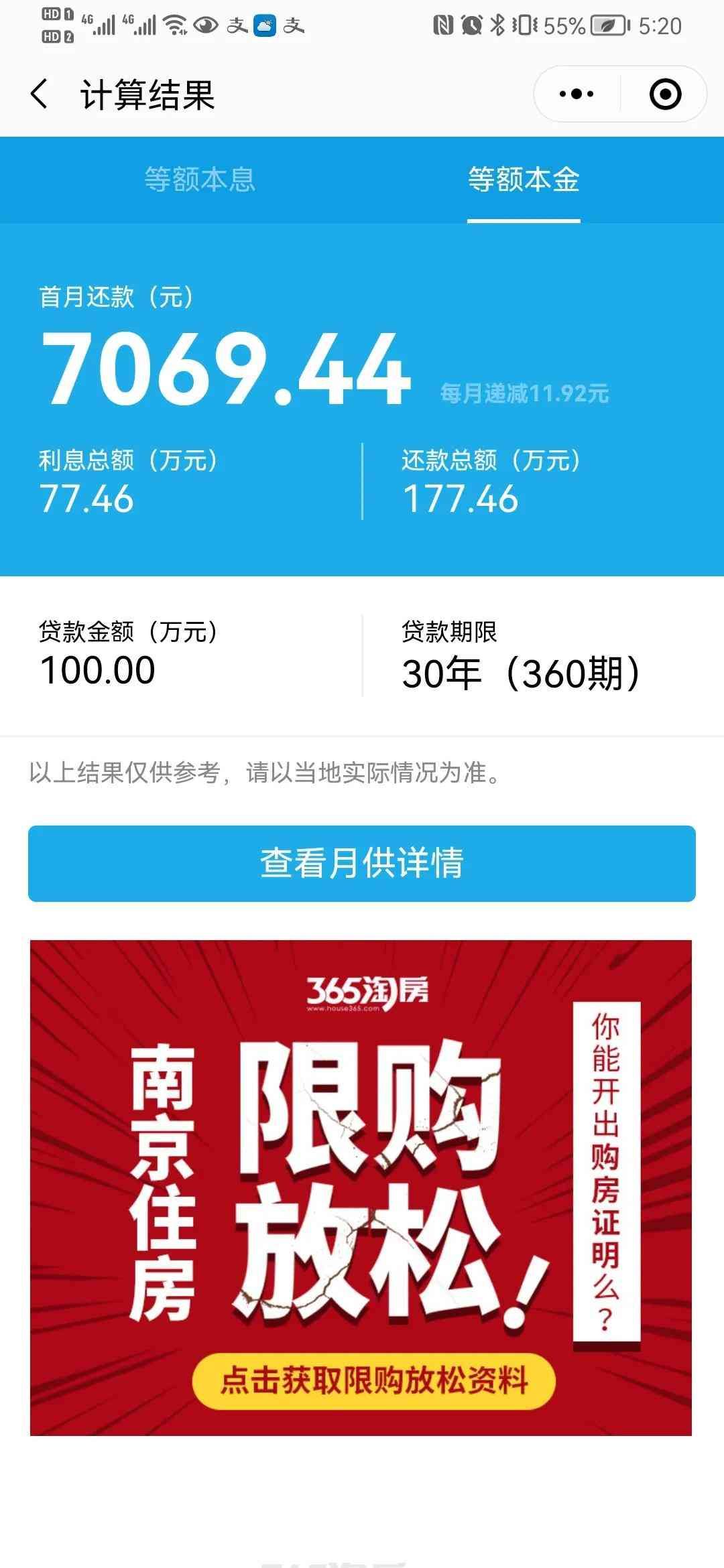Select the 等额本金 tab
This screenshot has width=724, height=1568.
tap(524, 180)
